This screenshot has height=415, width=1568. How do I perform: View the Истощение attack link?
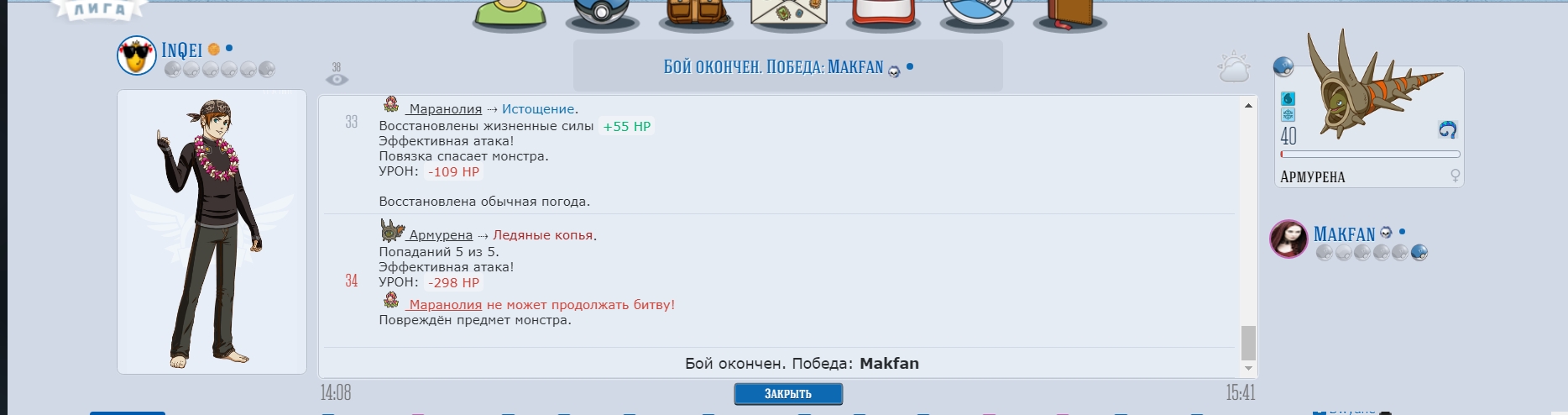538,109
